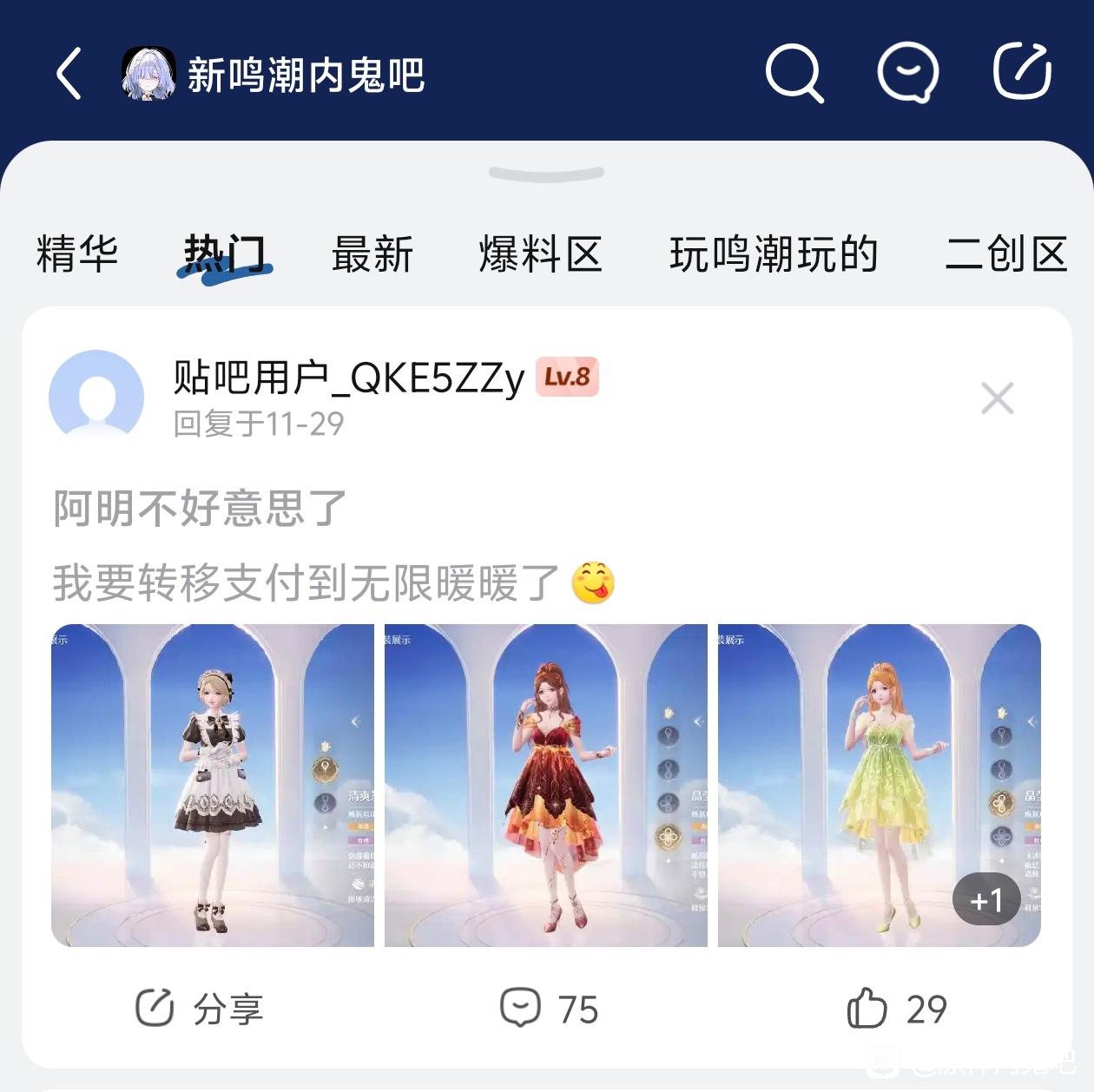Open profile avatar of 贴吧用户_QKE5ZZy
The width and height of the screenshot is (1094, 1092).
pyautogui.click(x=96, y=397)
